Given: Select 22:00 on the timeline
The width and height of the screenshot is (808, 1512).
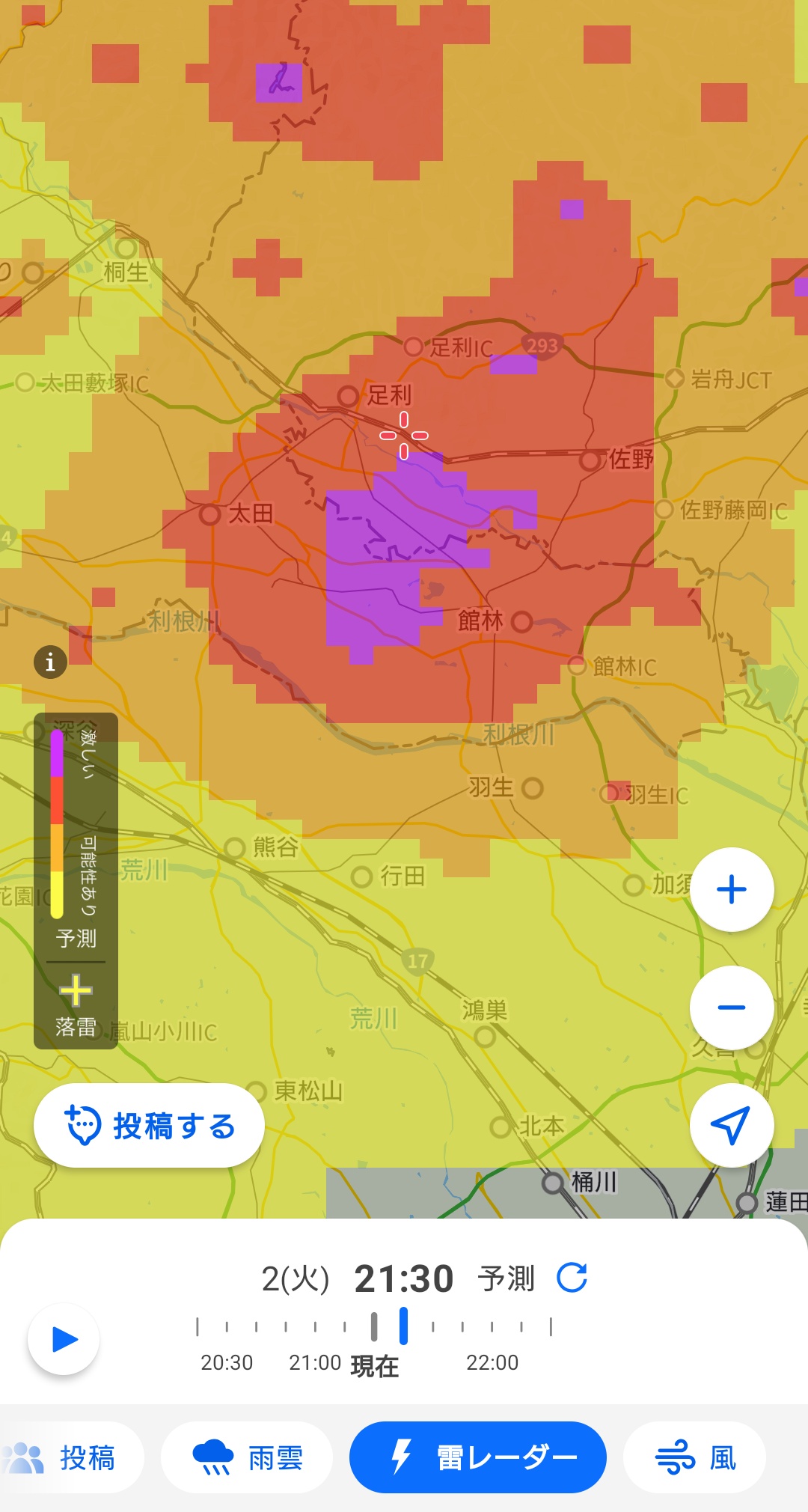Looking at the screenshot, I should (x=492, y=1328).
